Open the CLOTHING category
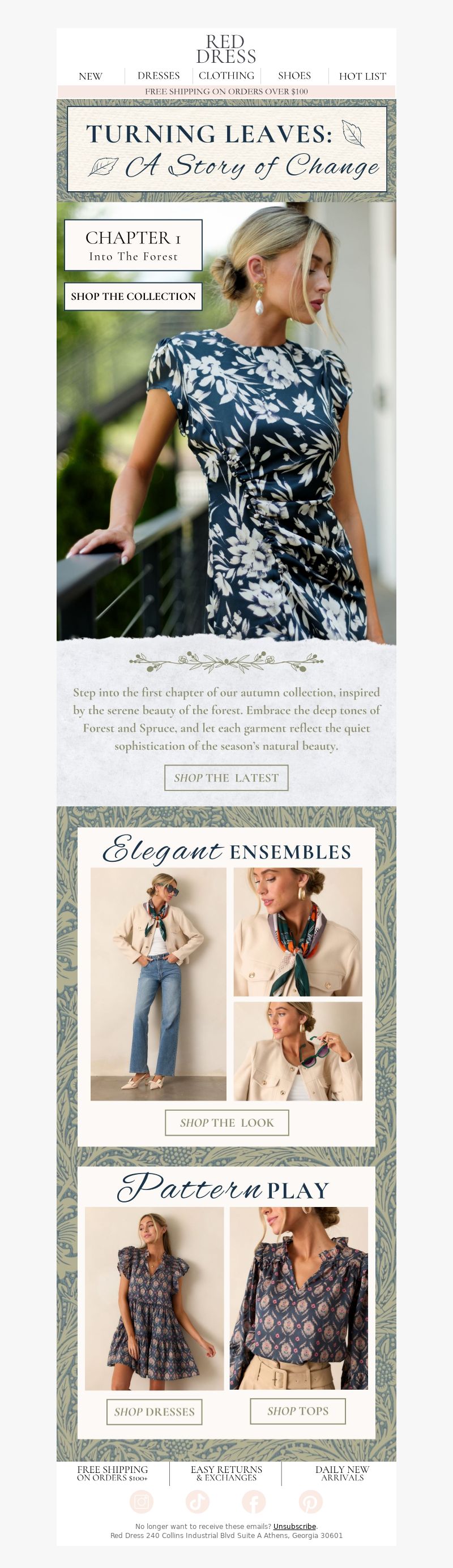453x1568 pixels. (x=226, y=75)
